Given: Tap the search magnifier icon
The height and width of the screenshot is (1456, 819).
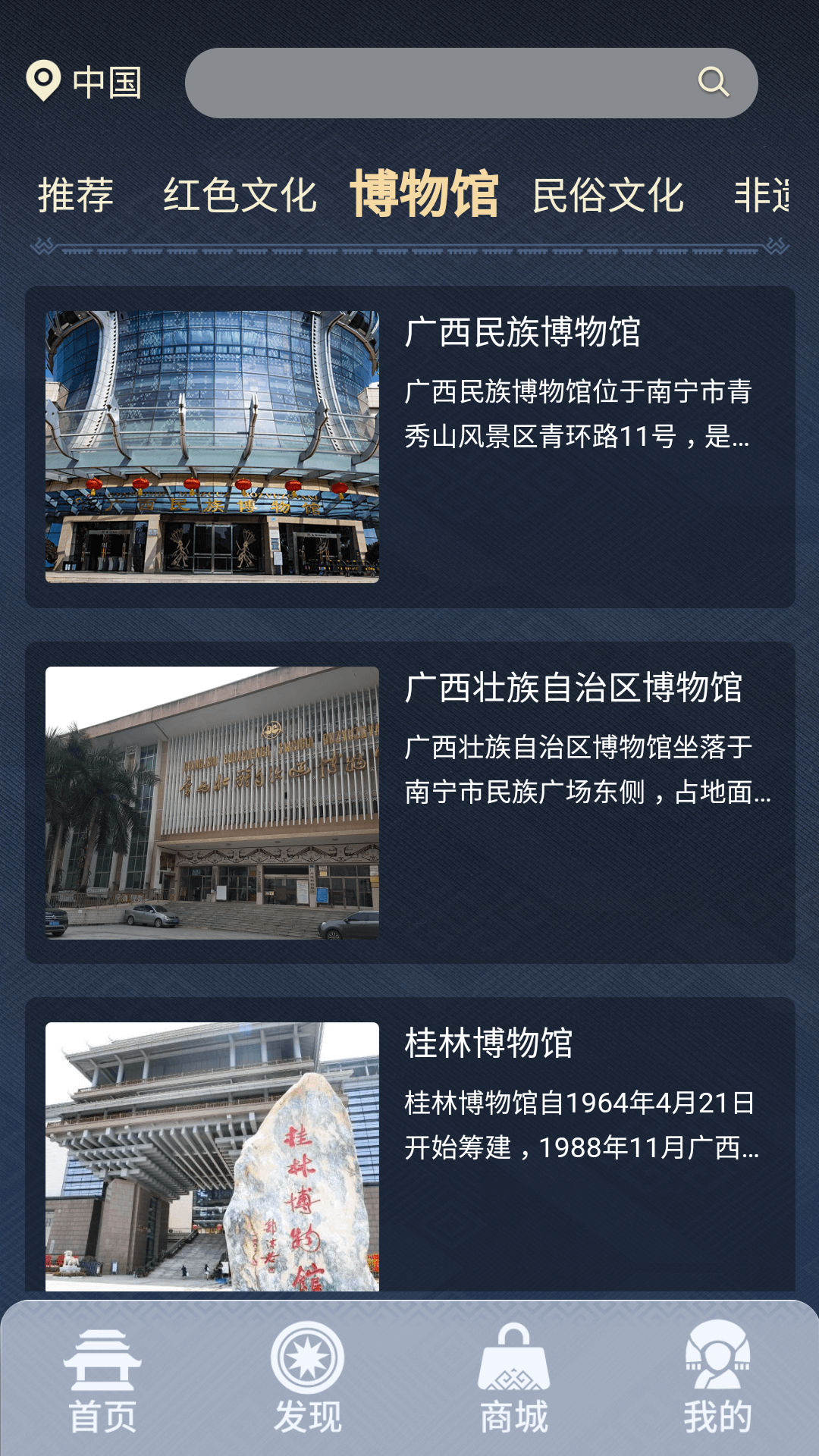Looking at the screenshot, I should (713, 82).
